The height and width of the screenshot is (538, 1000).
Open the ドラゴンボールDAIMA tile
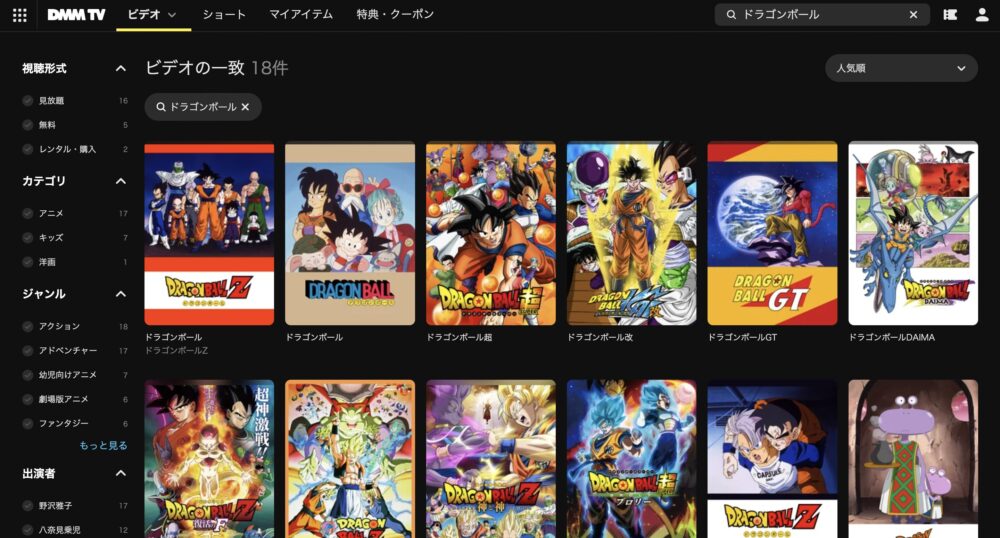tap(913, 234)
